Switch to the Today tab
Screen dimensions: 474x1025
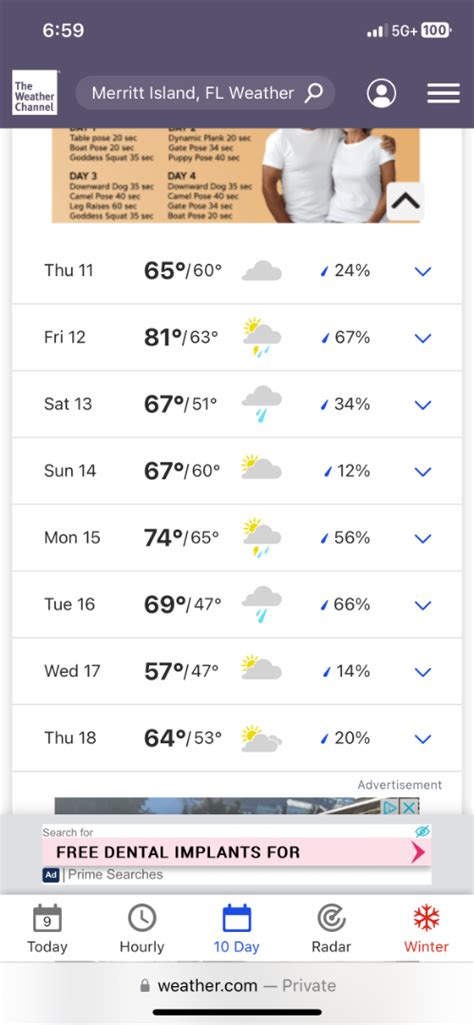pyautogui.click(x=47, y=928)
